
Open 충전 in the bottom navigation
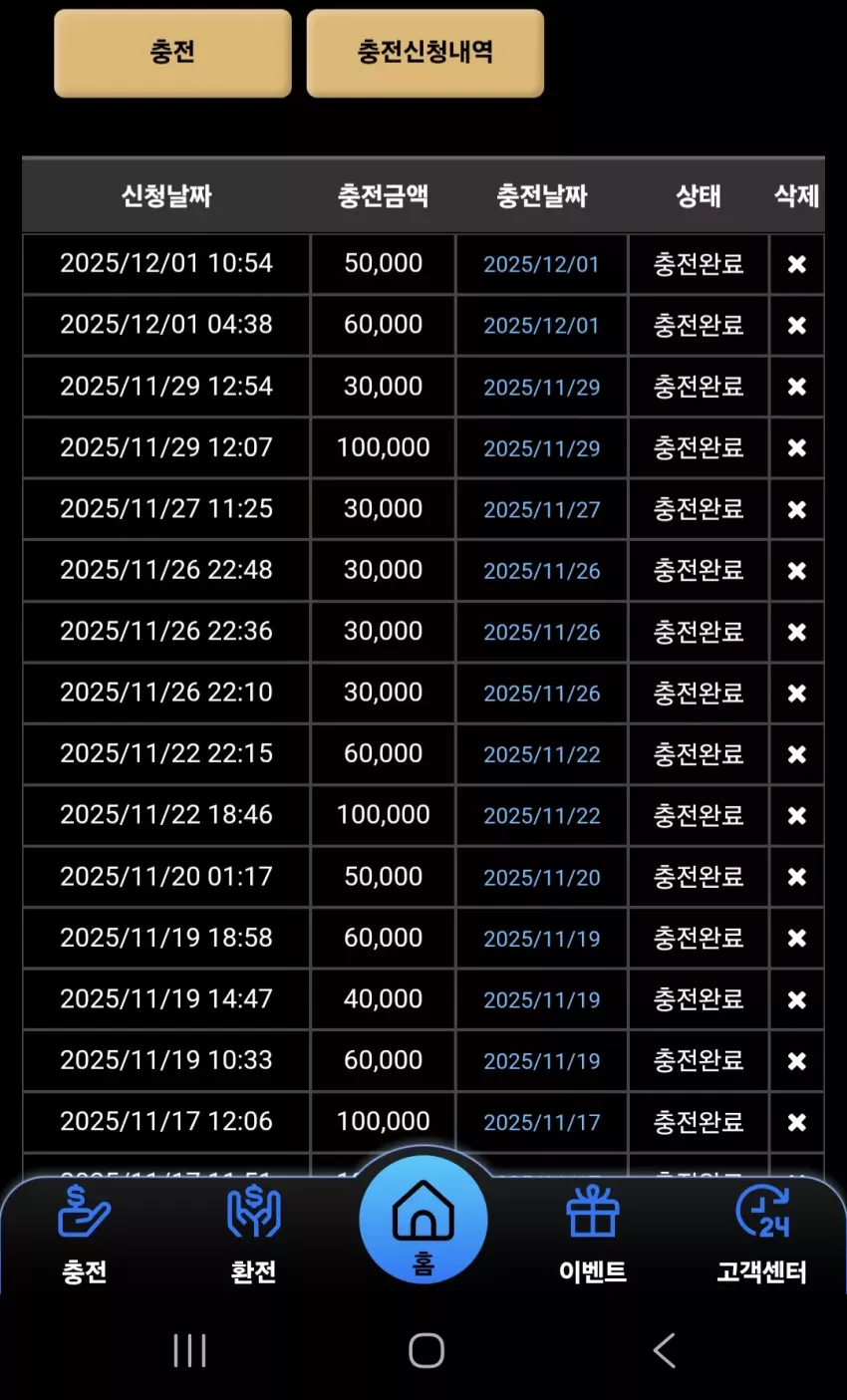[x=85, y=1234]
